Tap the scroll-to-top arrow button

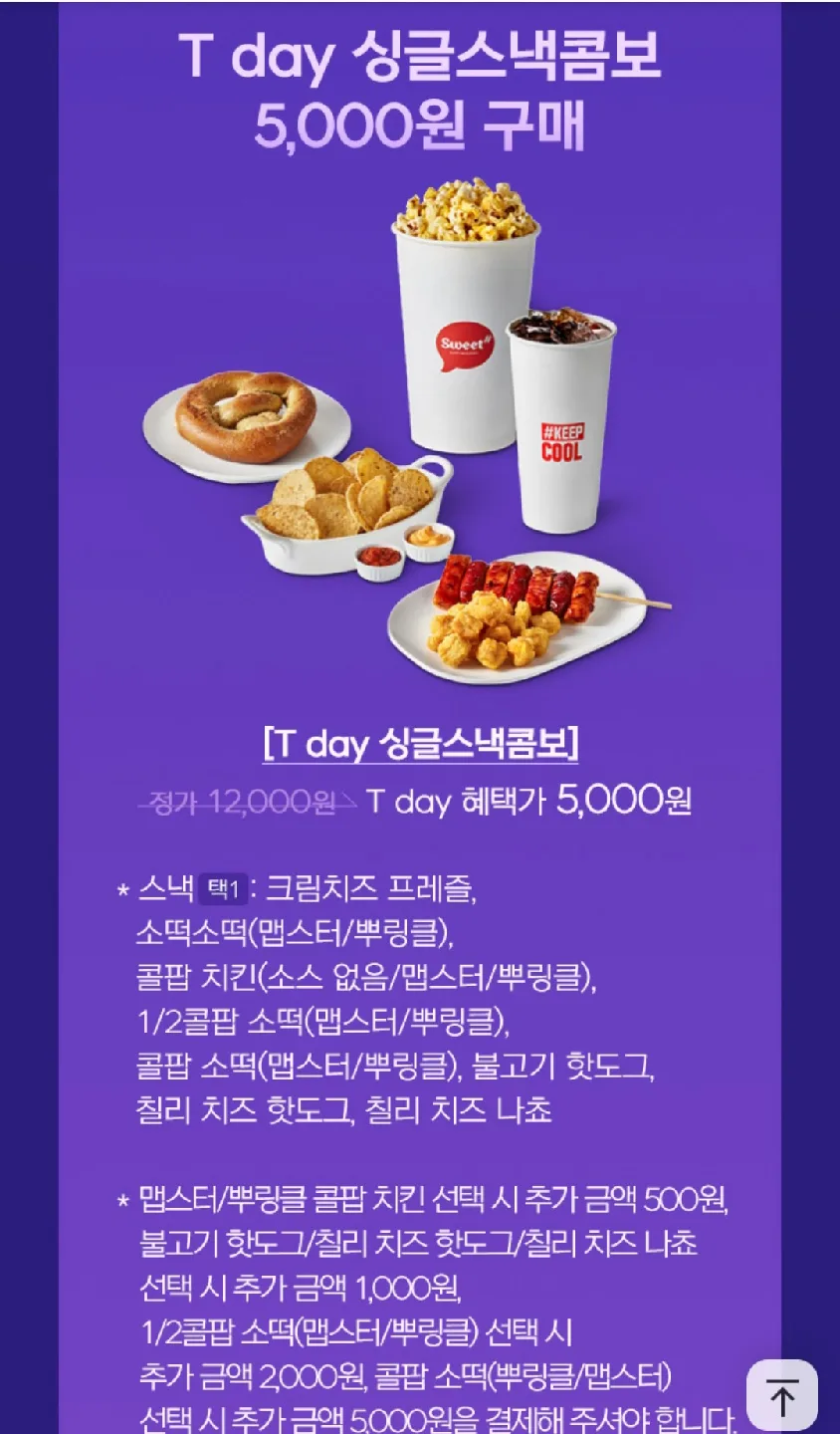[782, 1396]
